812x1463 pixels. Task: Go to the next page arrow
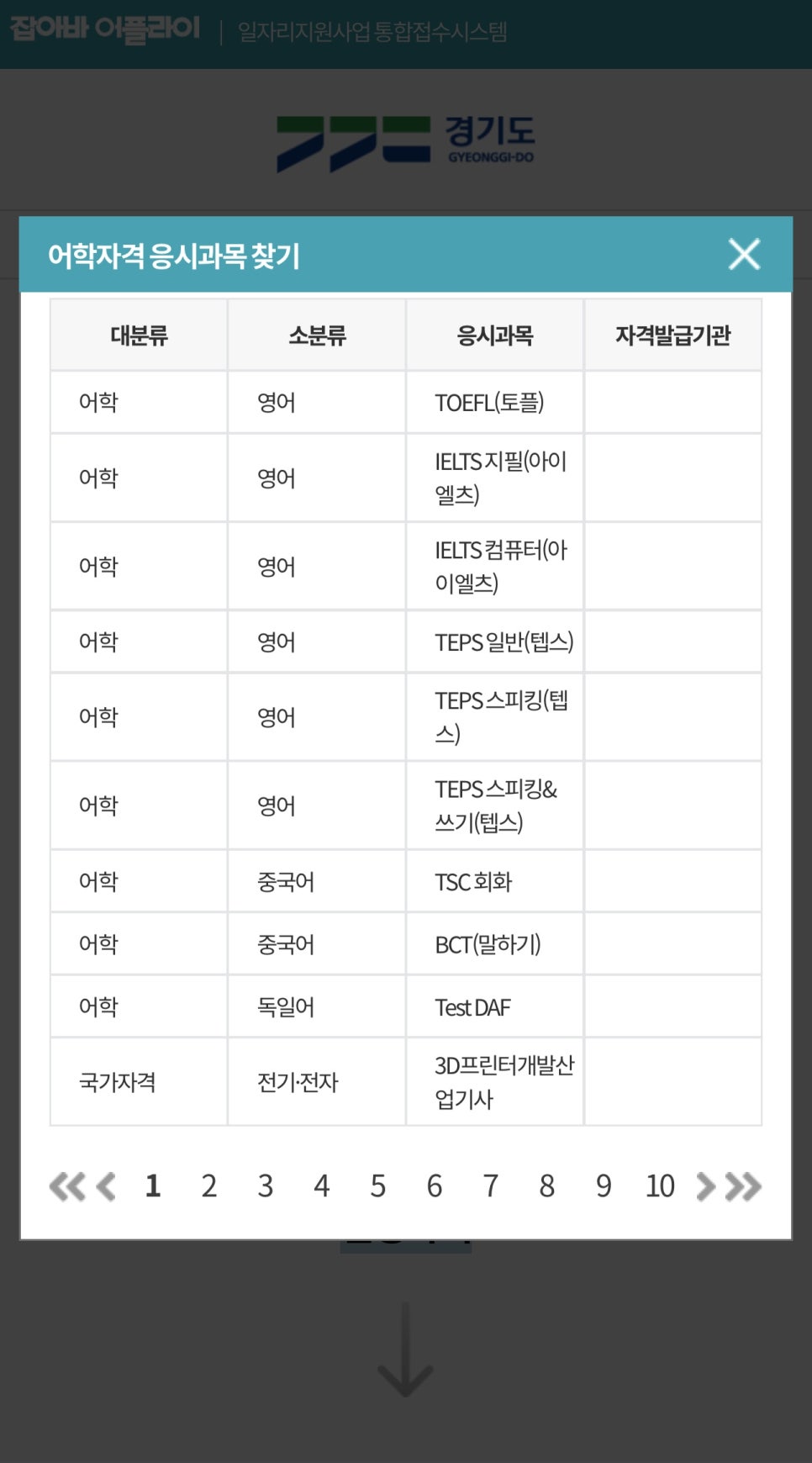click(x=706, y=1186)
